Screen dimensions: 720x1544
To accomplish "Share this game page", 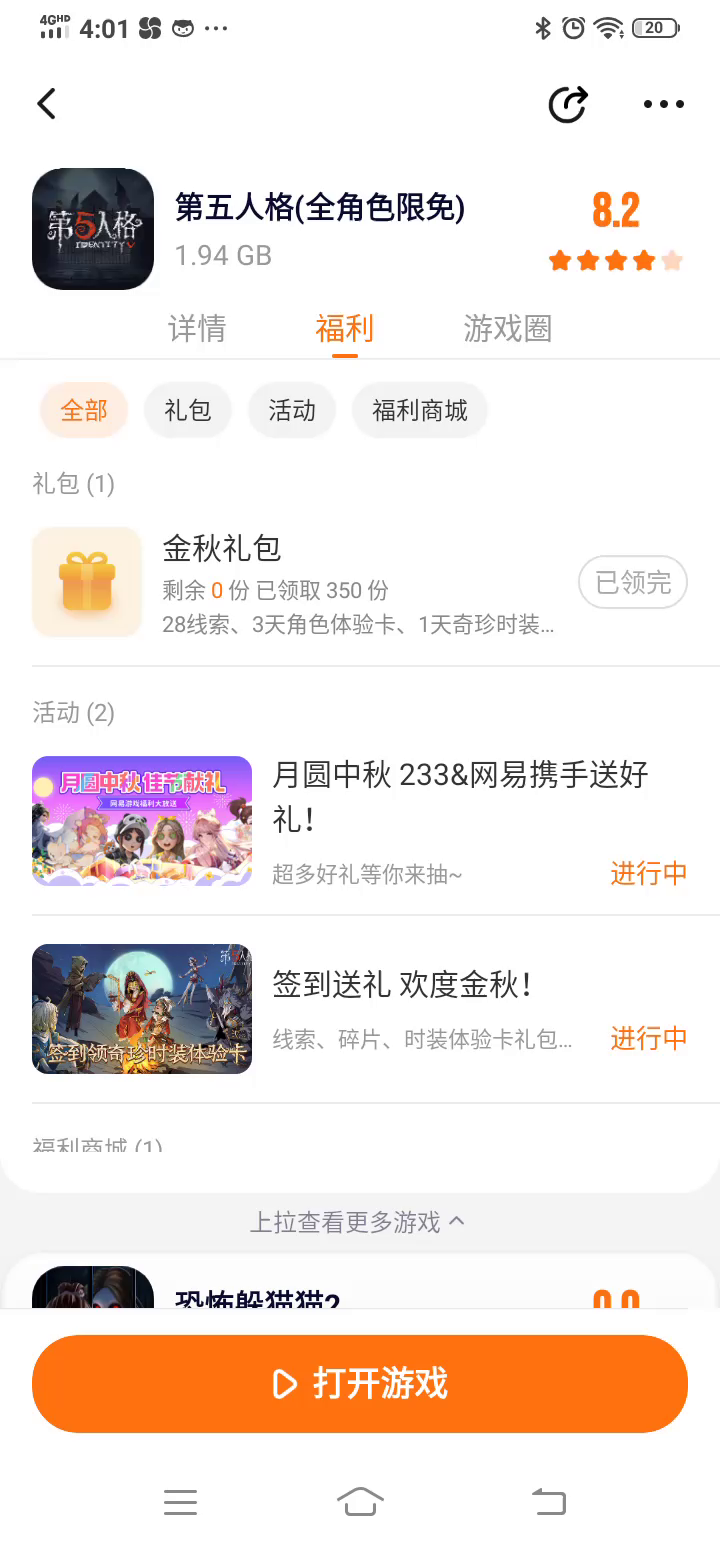I will (568, 104).
